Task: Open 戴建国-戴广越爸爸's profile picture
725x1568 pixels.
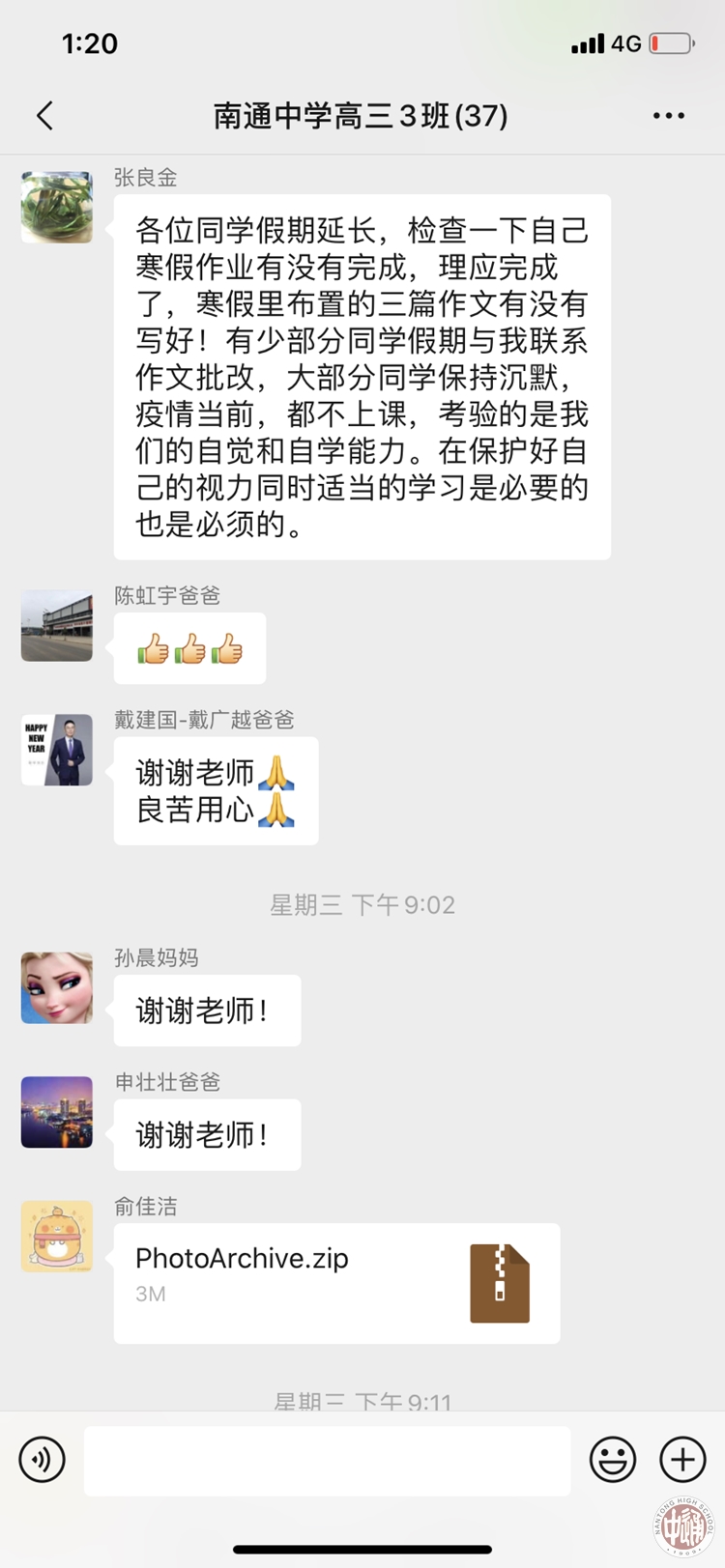Action: (x=57, y=750)
